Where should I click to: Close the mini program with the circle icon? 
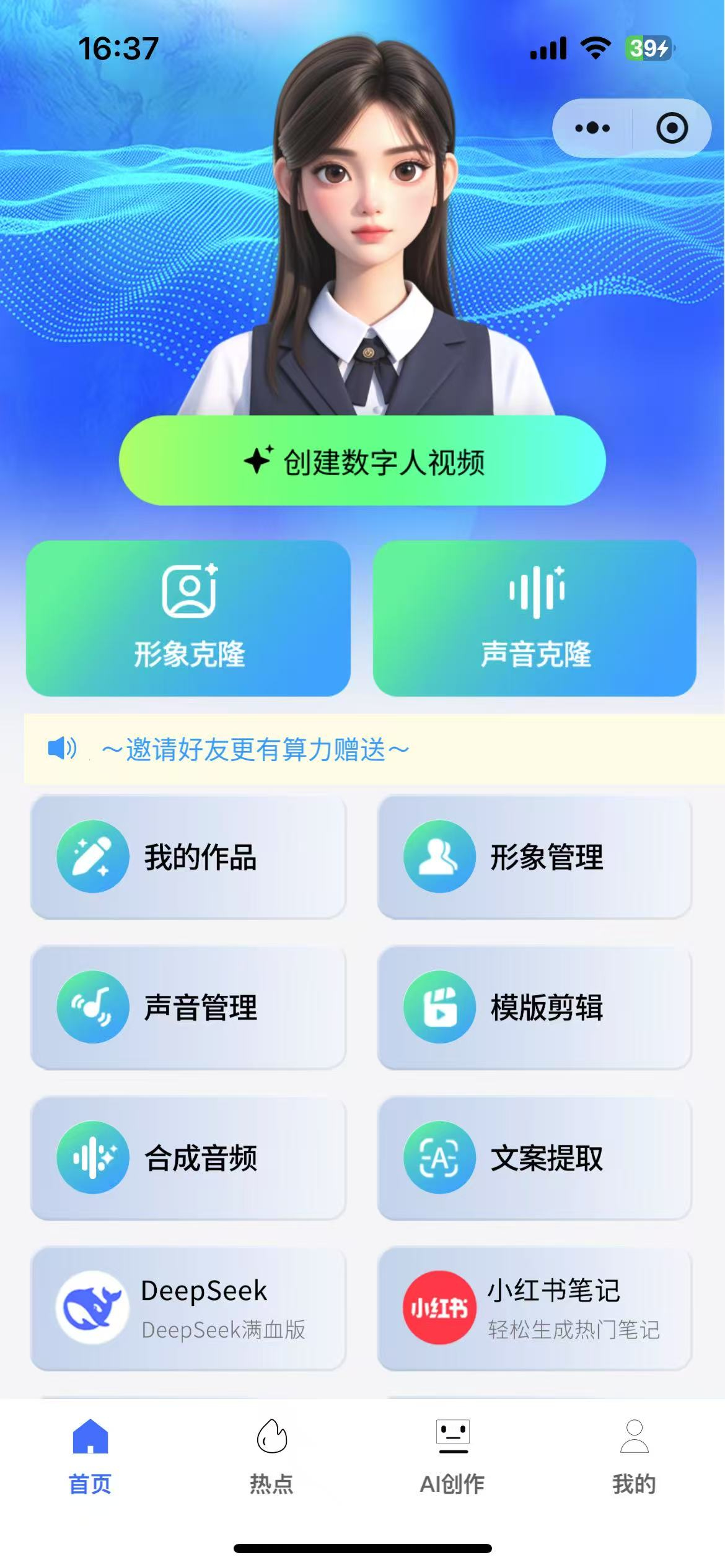[672, 128]
